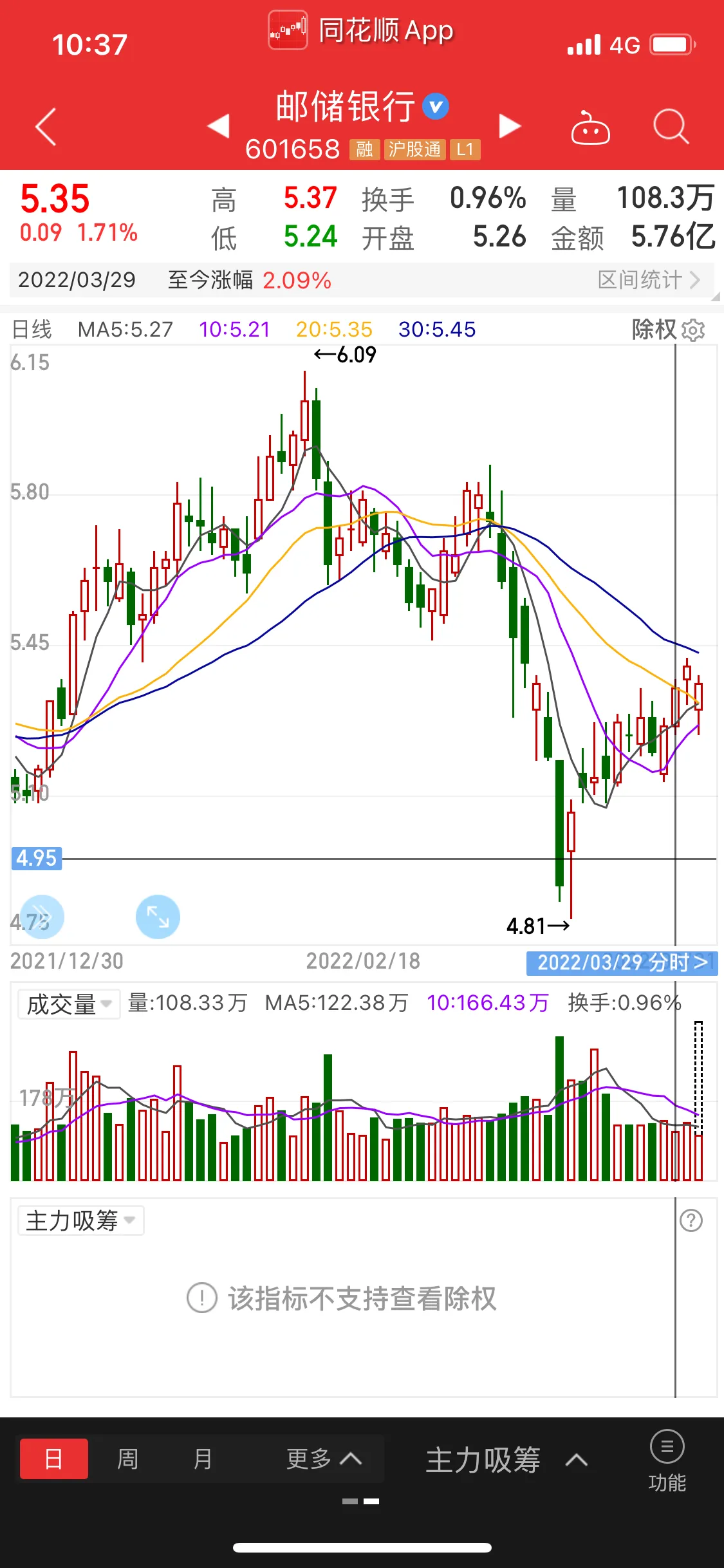Open the 成交量 indicator dropdown
Image resolution: width=724 pixels, height=1568 pixels.
69,1003
